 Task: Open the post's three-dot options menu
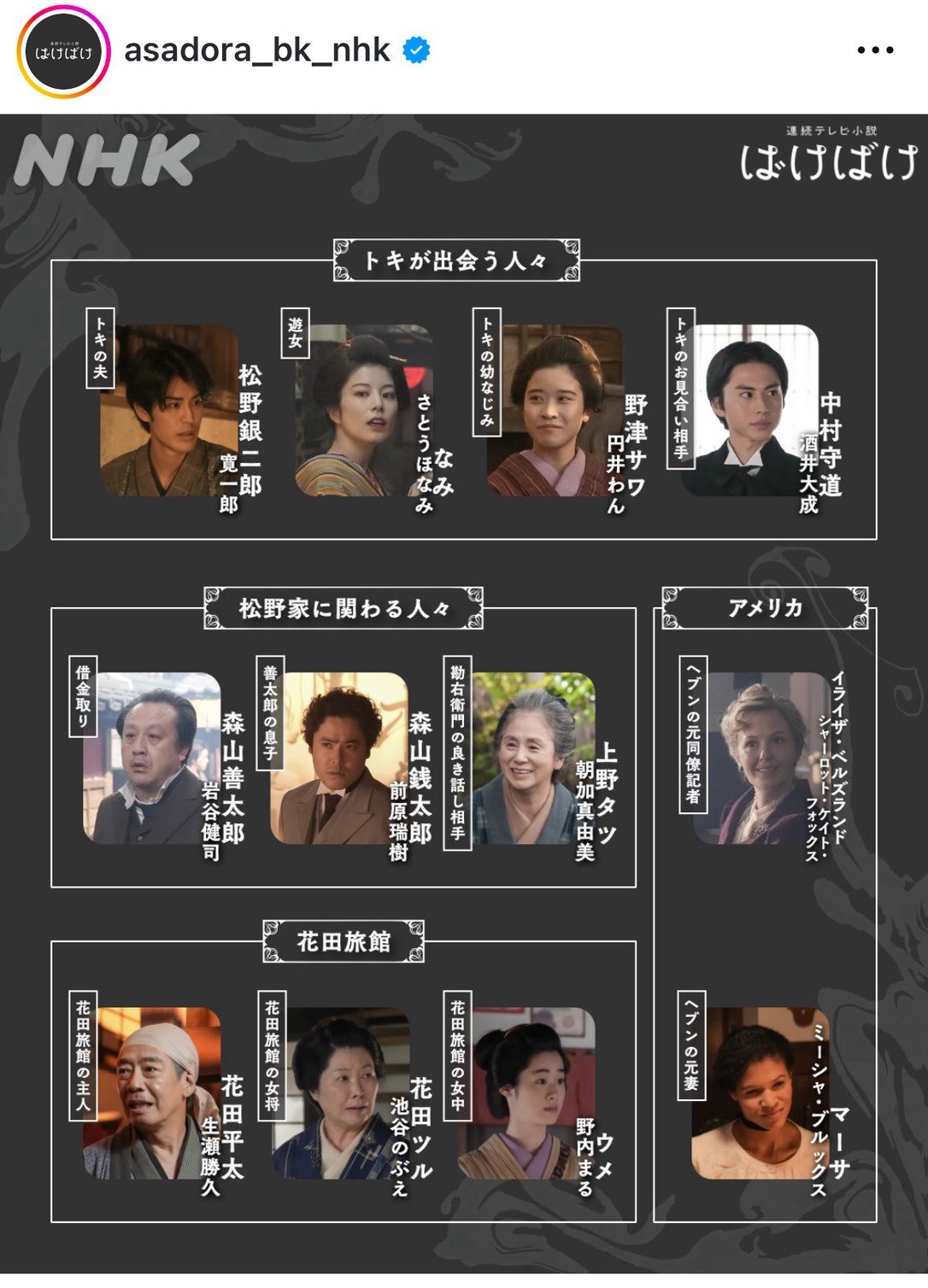pyautogui.click(x=874, y=50)
